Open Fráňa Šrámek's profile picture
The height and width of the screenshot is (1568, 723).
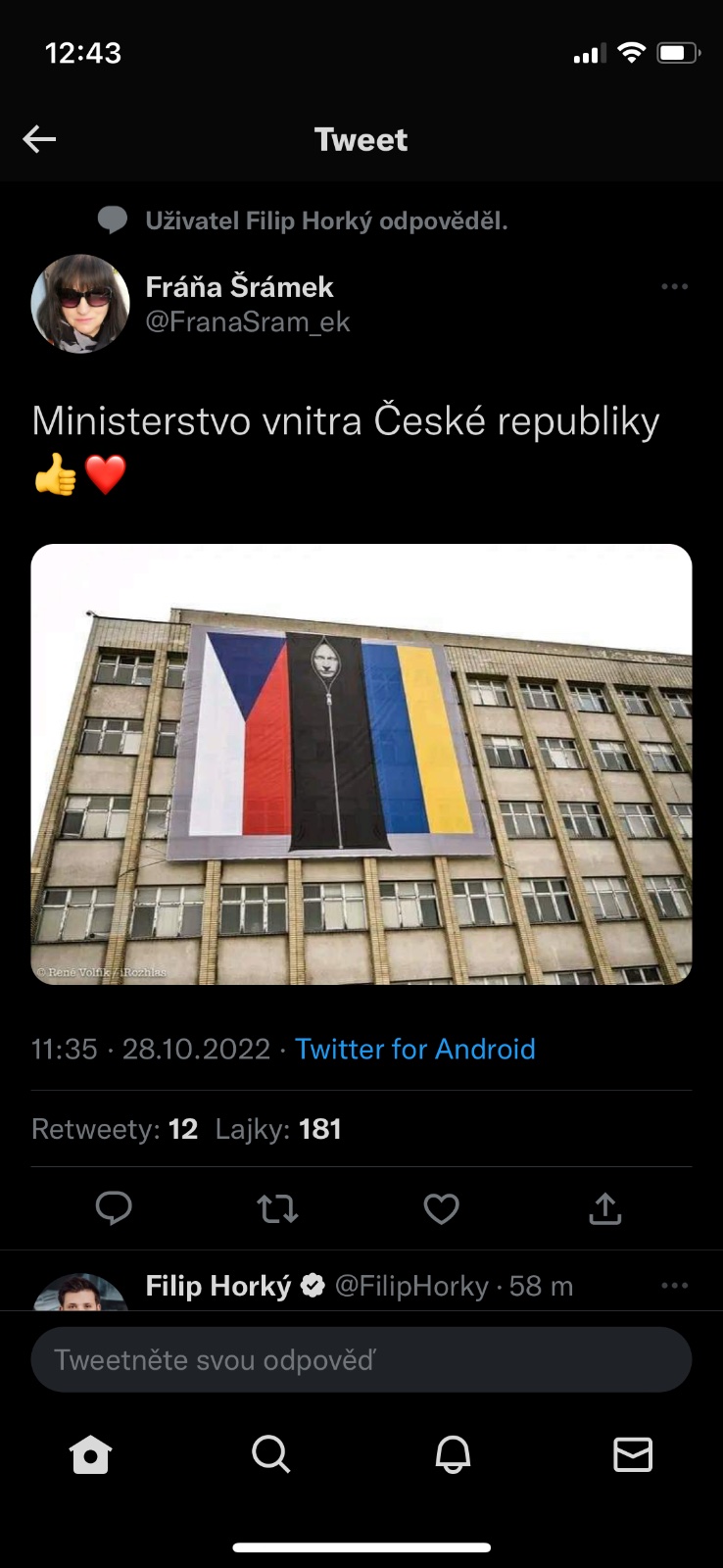point(80,304)
